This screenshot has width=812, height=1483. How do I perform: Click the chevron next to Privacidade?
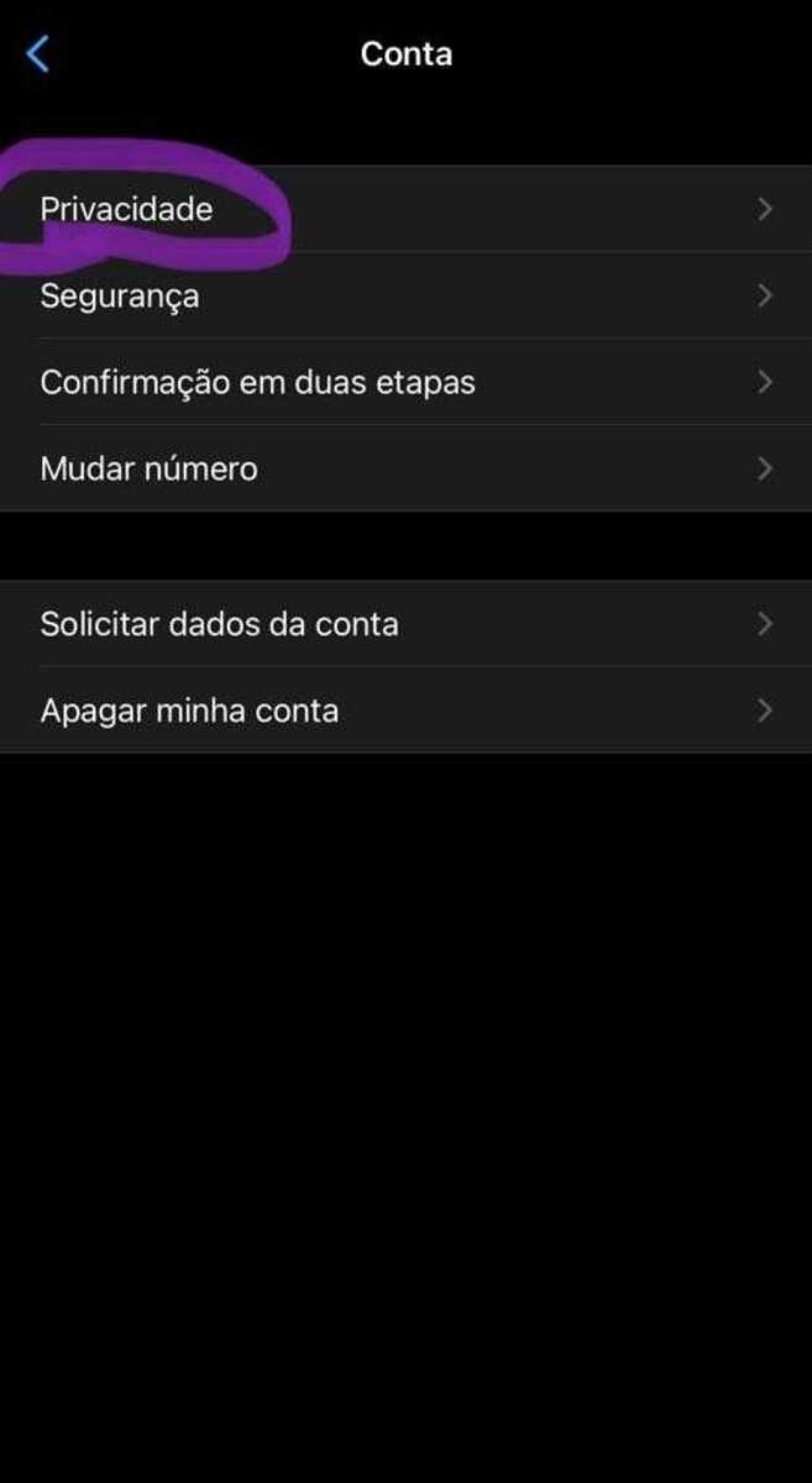tap(765, 210)
